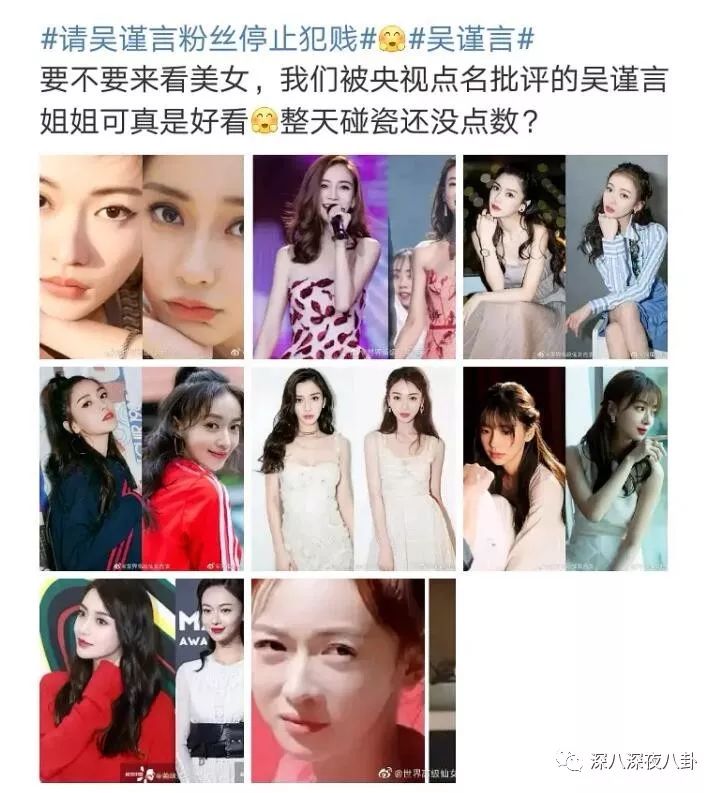
Task: Enlarge the blurred single-face close-up photo
Action: pos(353,680)
